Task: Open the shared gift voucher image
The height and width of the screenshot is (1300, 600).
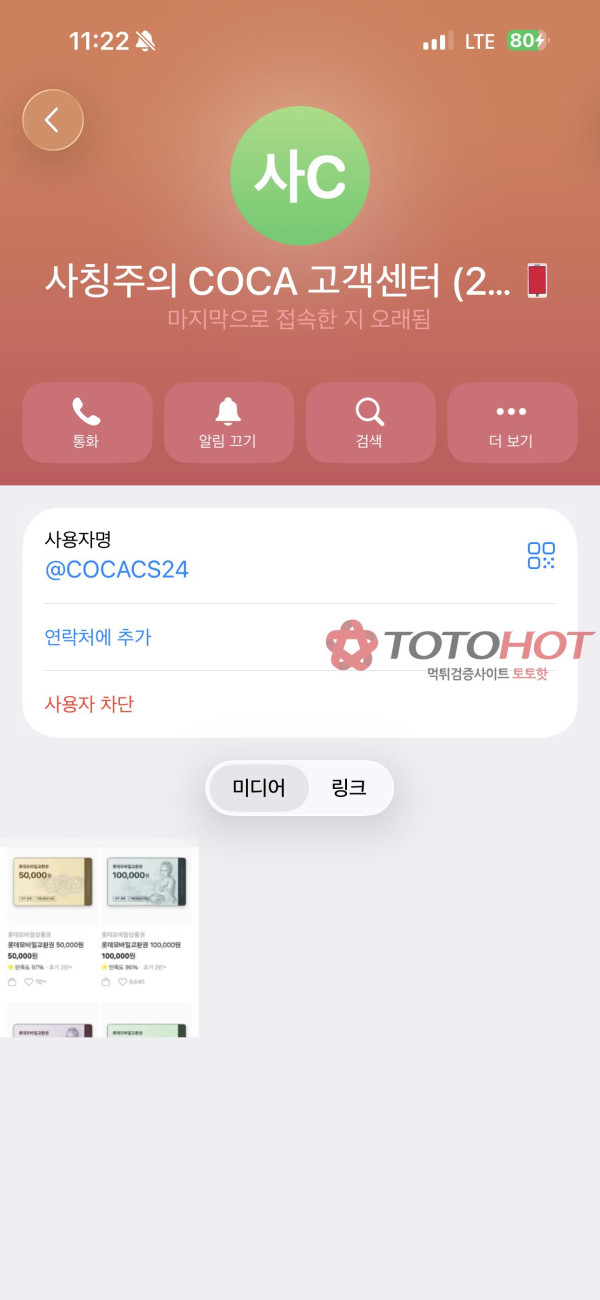Action: tap(99, 940)
